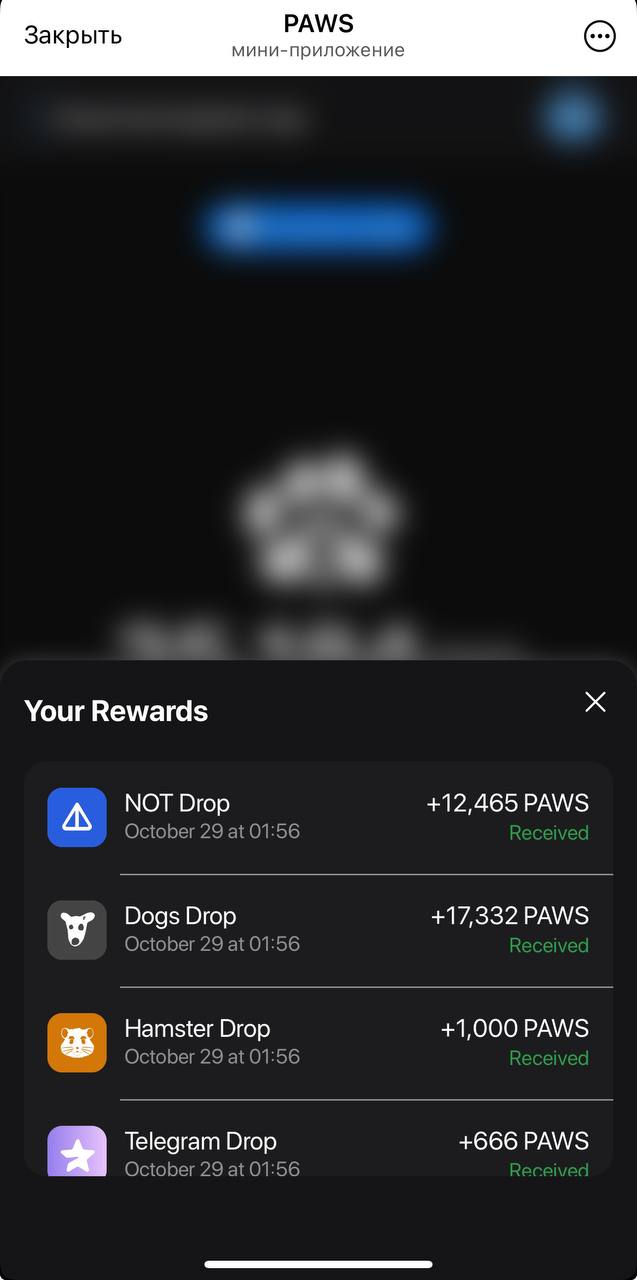Open the three-dot options menu
637x1280 pixels.
click(x=599, y=37)
